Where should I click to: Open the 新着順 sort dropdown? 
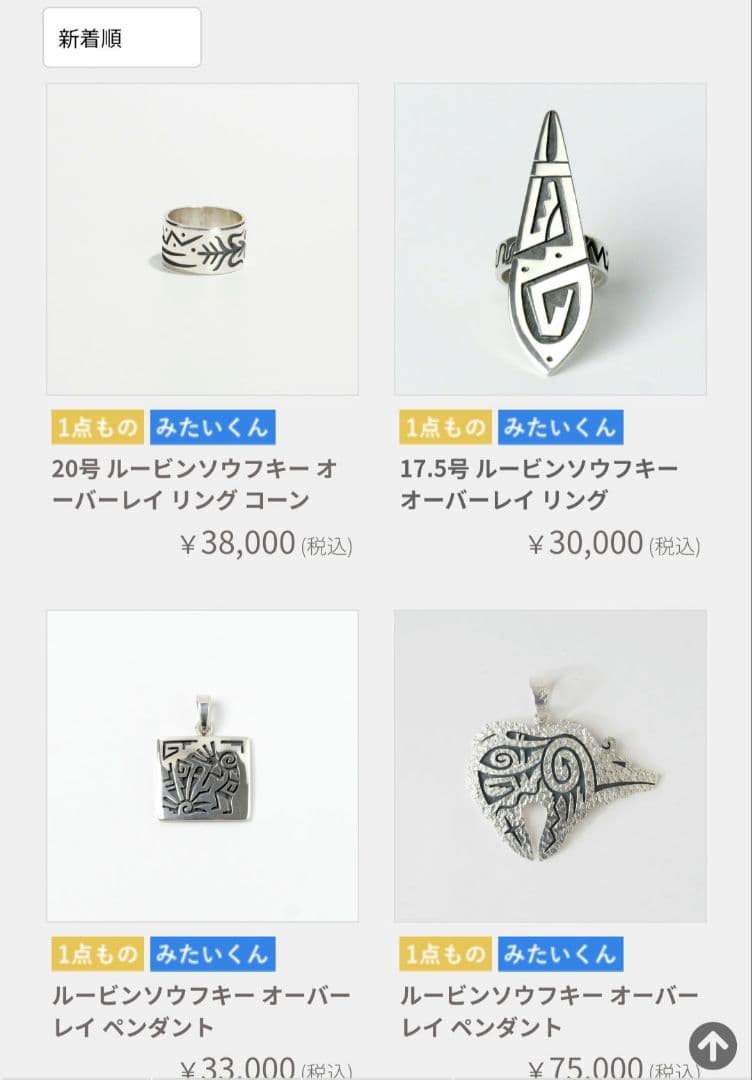tap(122, 38)
